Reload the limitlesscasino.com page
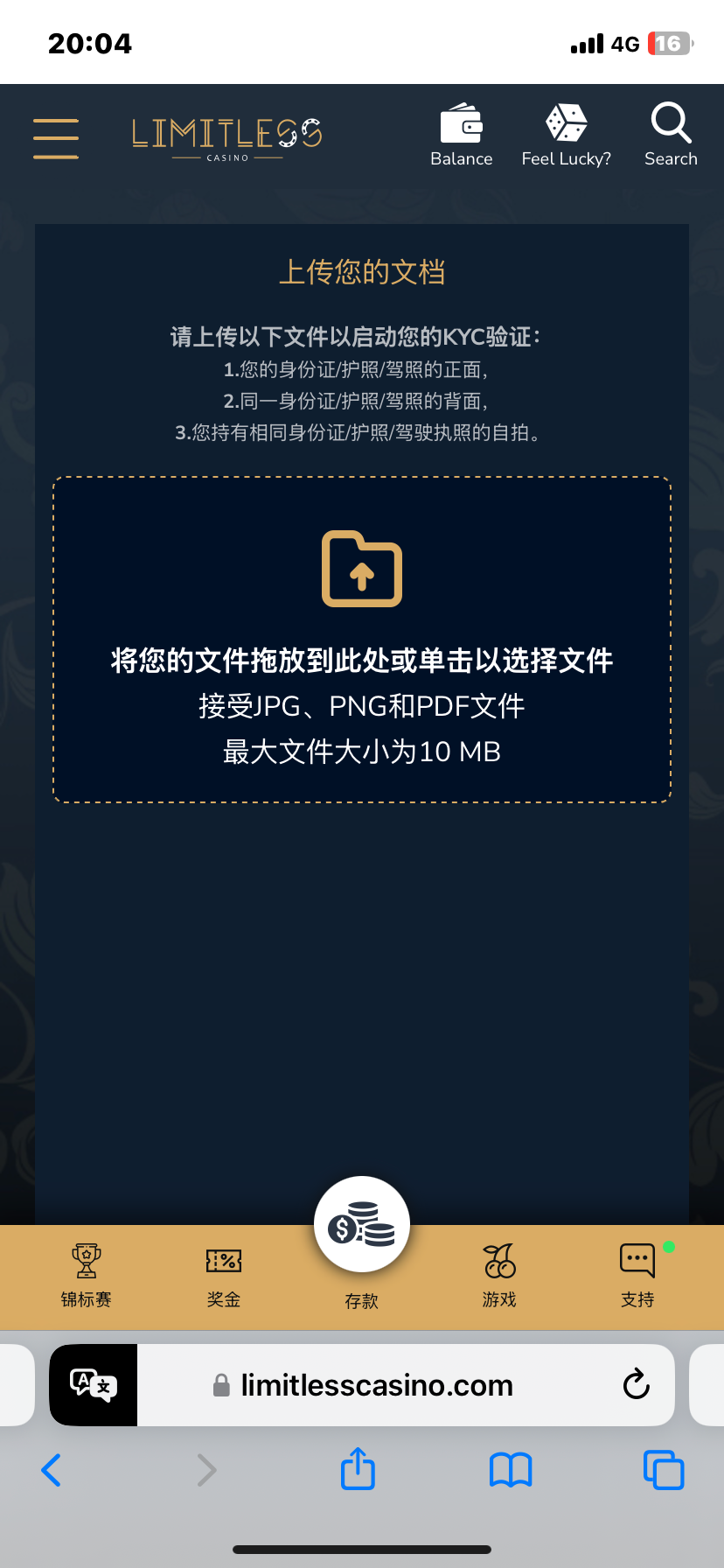This screenshot has width=724, height=1568. 636,1384
